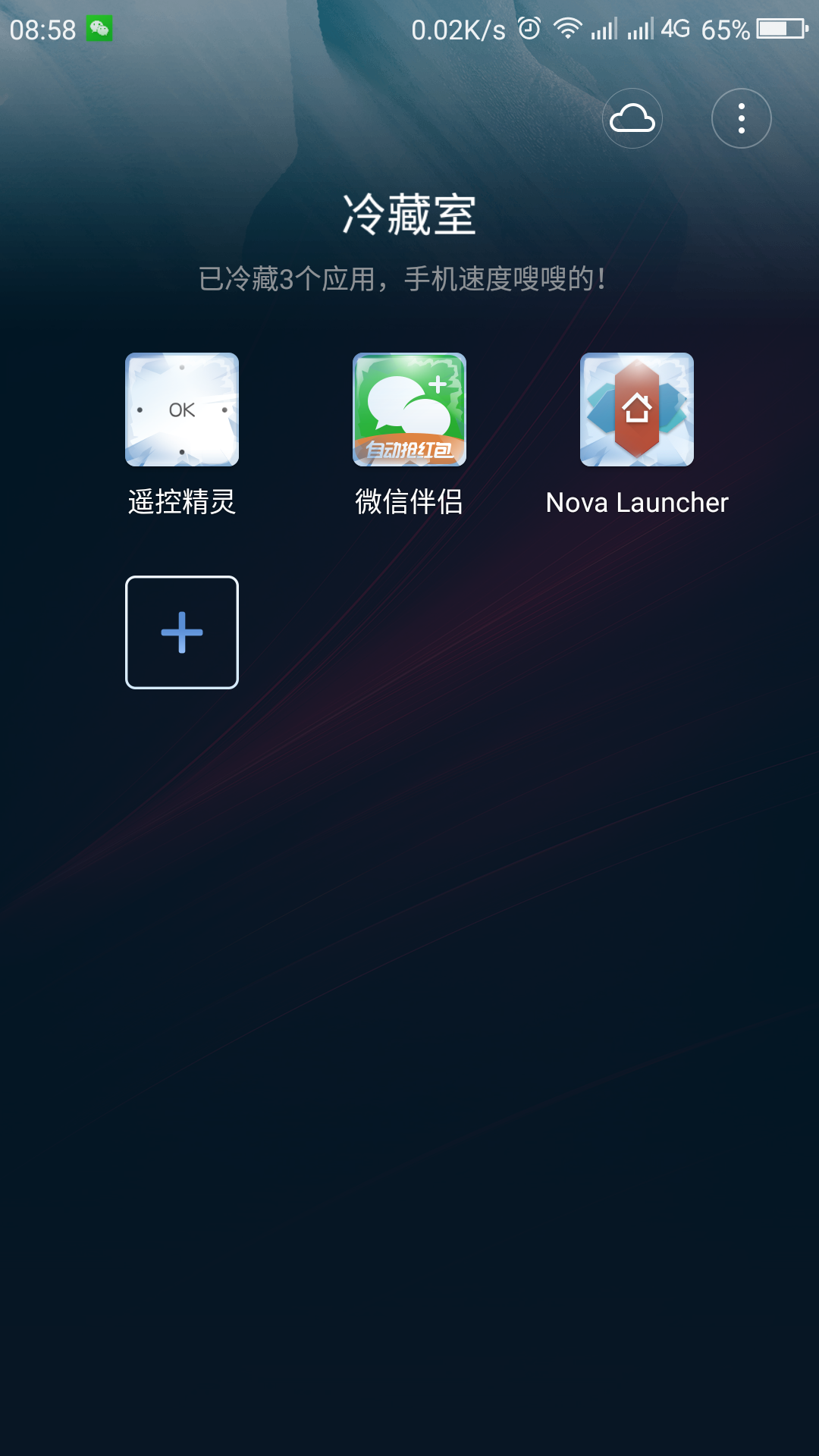The height and width of the screenshot is (1456, 819).
Task: Open the frozen 微信伴侣 app
Action: click(x=409, y=409)
